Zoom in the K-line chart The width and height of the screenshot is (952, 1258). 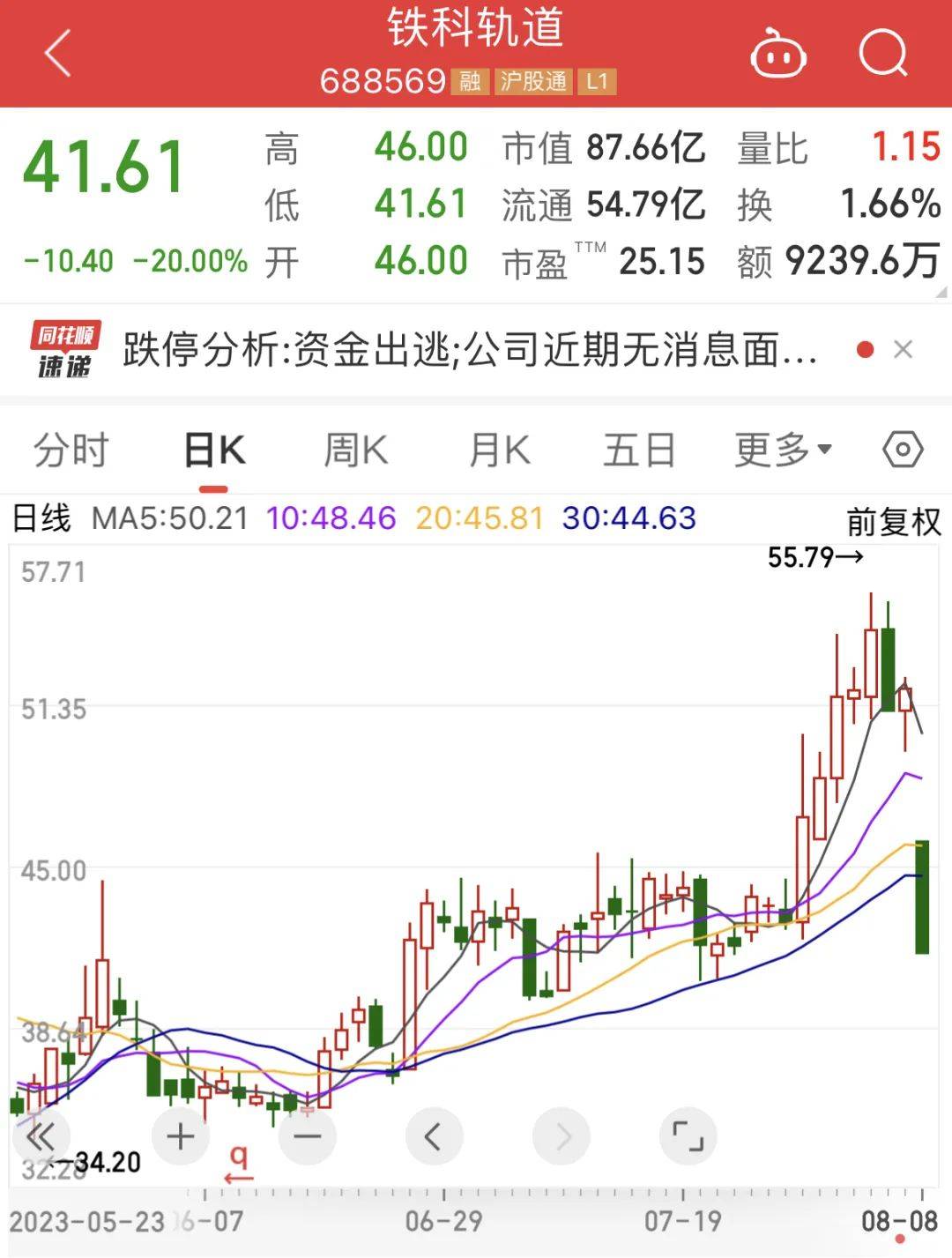pos(181,1136)
